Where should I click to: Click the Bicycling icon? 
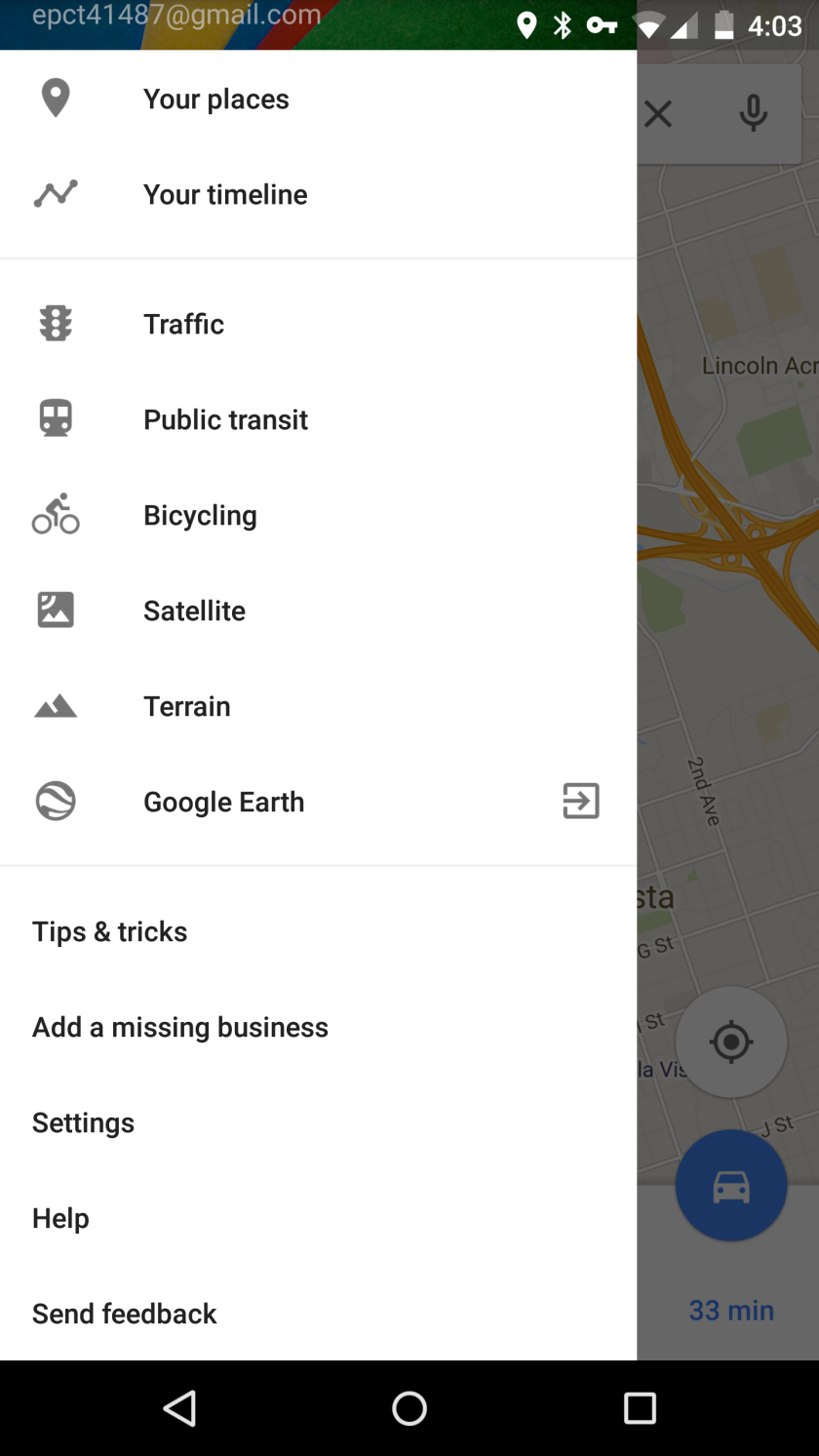[x=55, y=513]
